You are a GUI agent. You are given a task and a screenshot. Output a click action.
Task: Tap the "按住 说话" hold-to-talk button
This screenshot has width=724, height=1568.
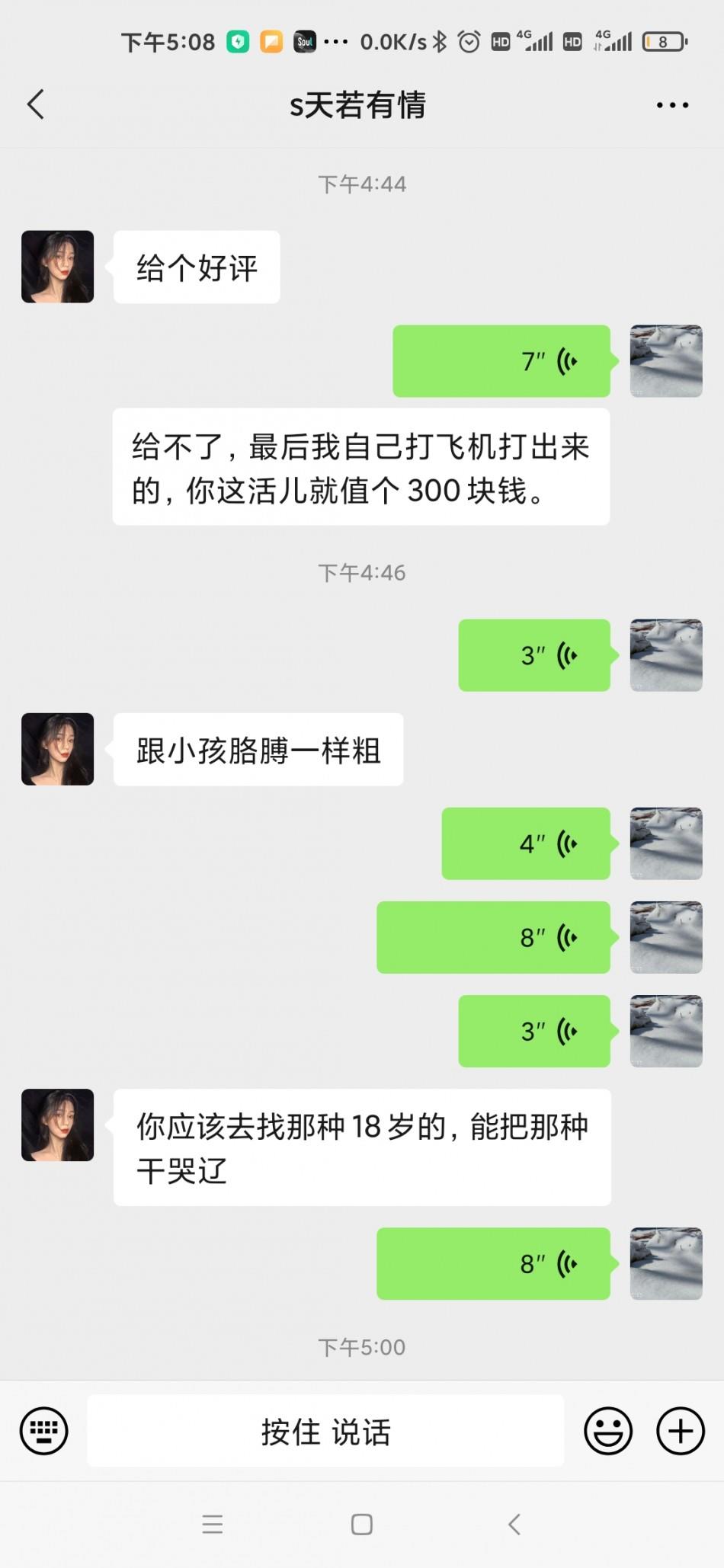click(325, 1431)
